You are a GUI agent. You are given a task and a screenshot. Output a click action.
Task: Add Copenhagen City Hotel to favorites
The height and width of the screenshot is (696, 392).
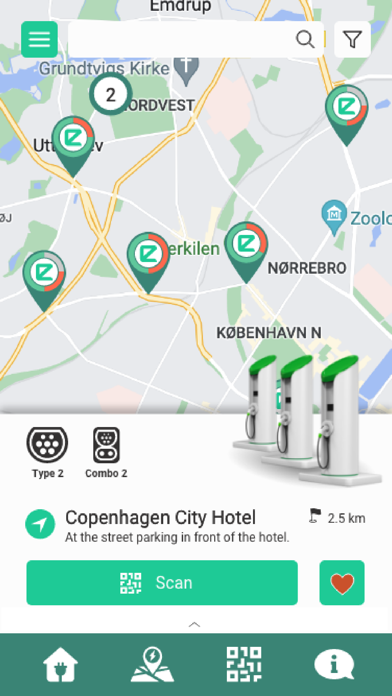[342, 582]
